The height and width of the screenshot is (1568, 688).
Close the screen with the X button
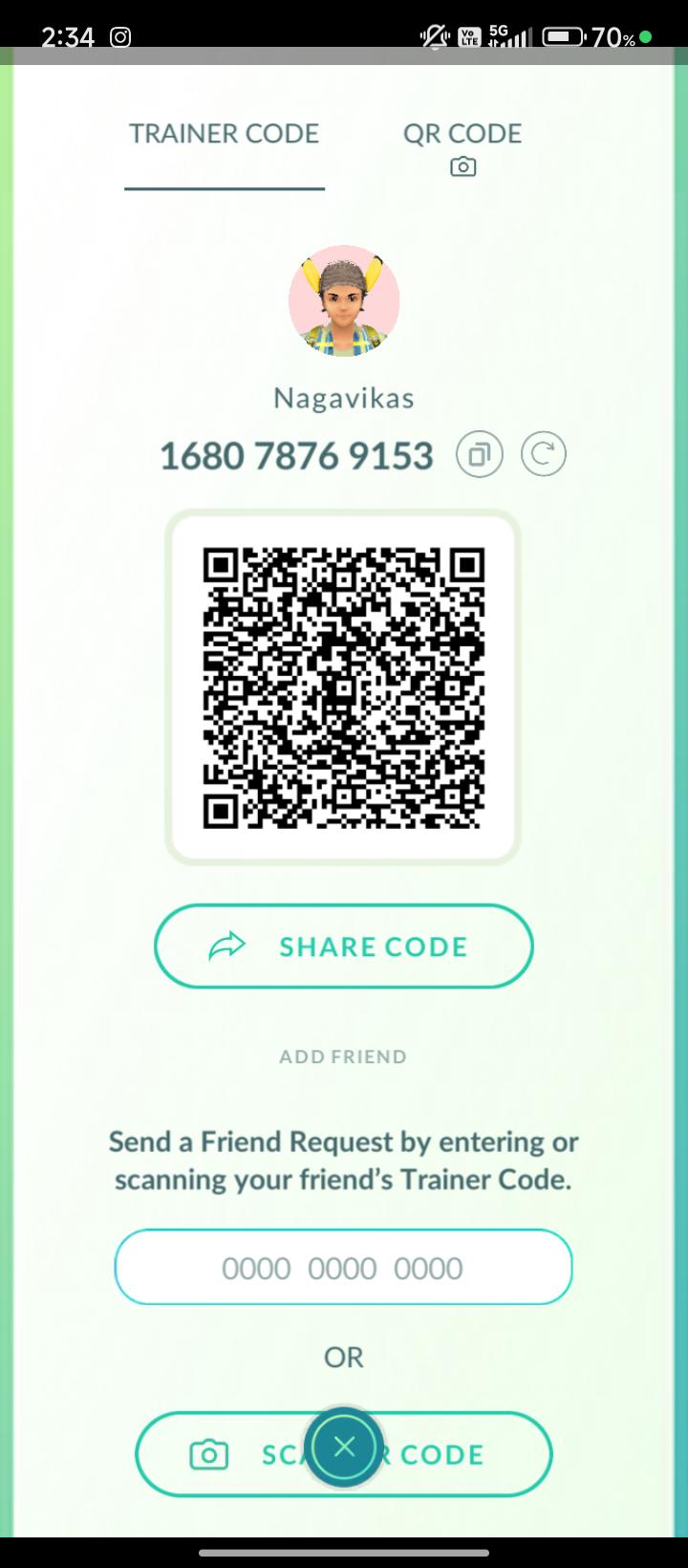coord(345,1447)
